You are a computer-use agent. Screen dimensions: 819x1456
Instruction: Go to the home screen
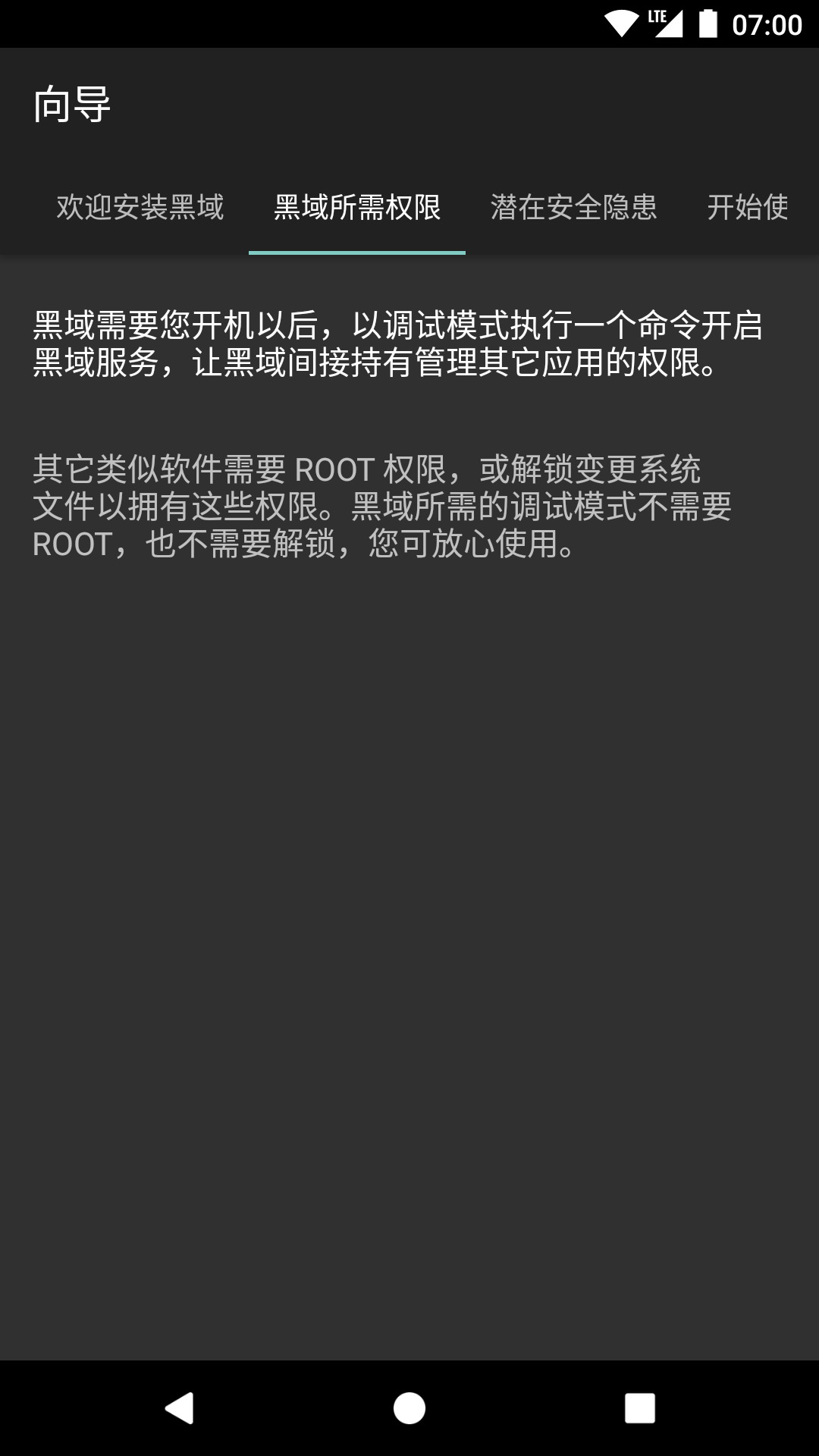[x=409, y=1408]
